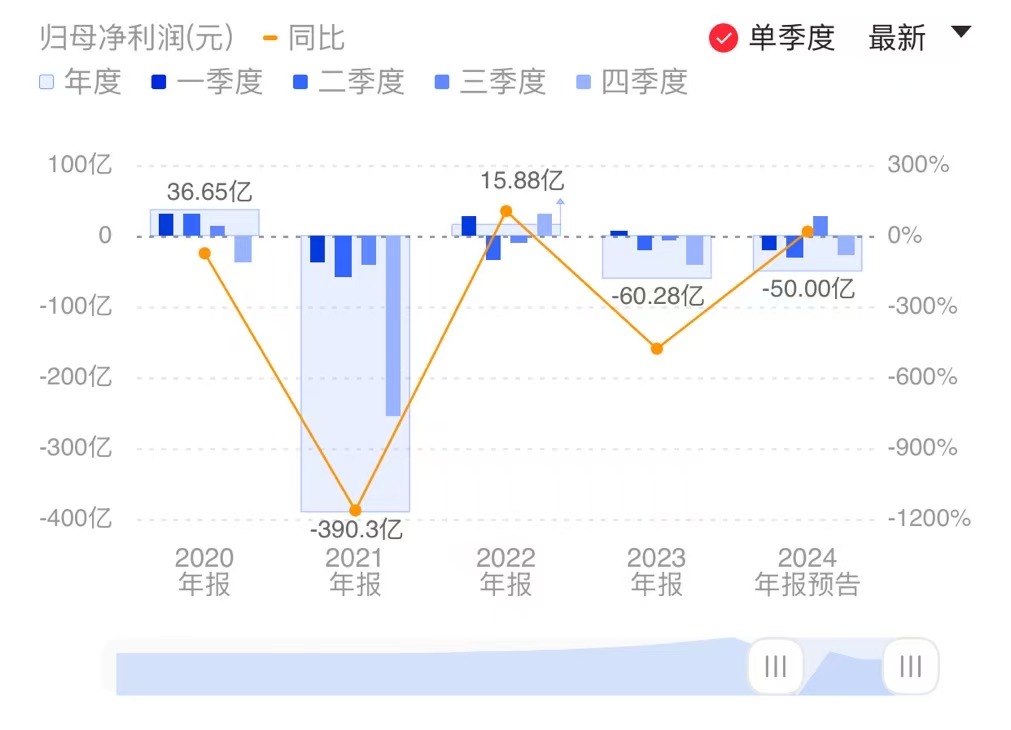The width and height of the screenshot is (1011, 730).
Task: Toggle the 年度 legend series
Action: click(x=80, y=82)
